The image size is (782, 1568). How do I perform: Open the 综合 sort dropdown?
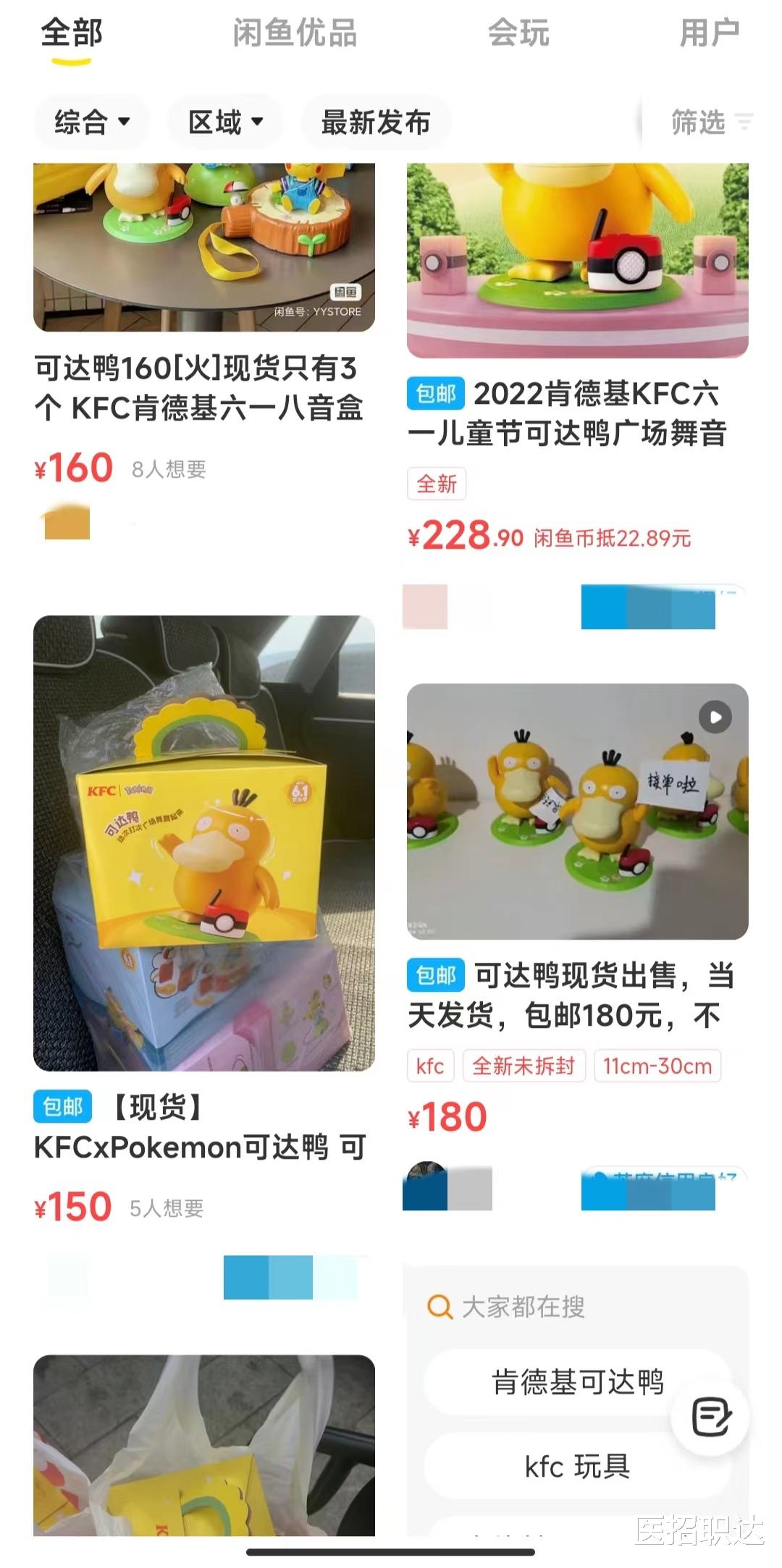(91, 122)
